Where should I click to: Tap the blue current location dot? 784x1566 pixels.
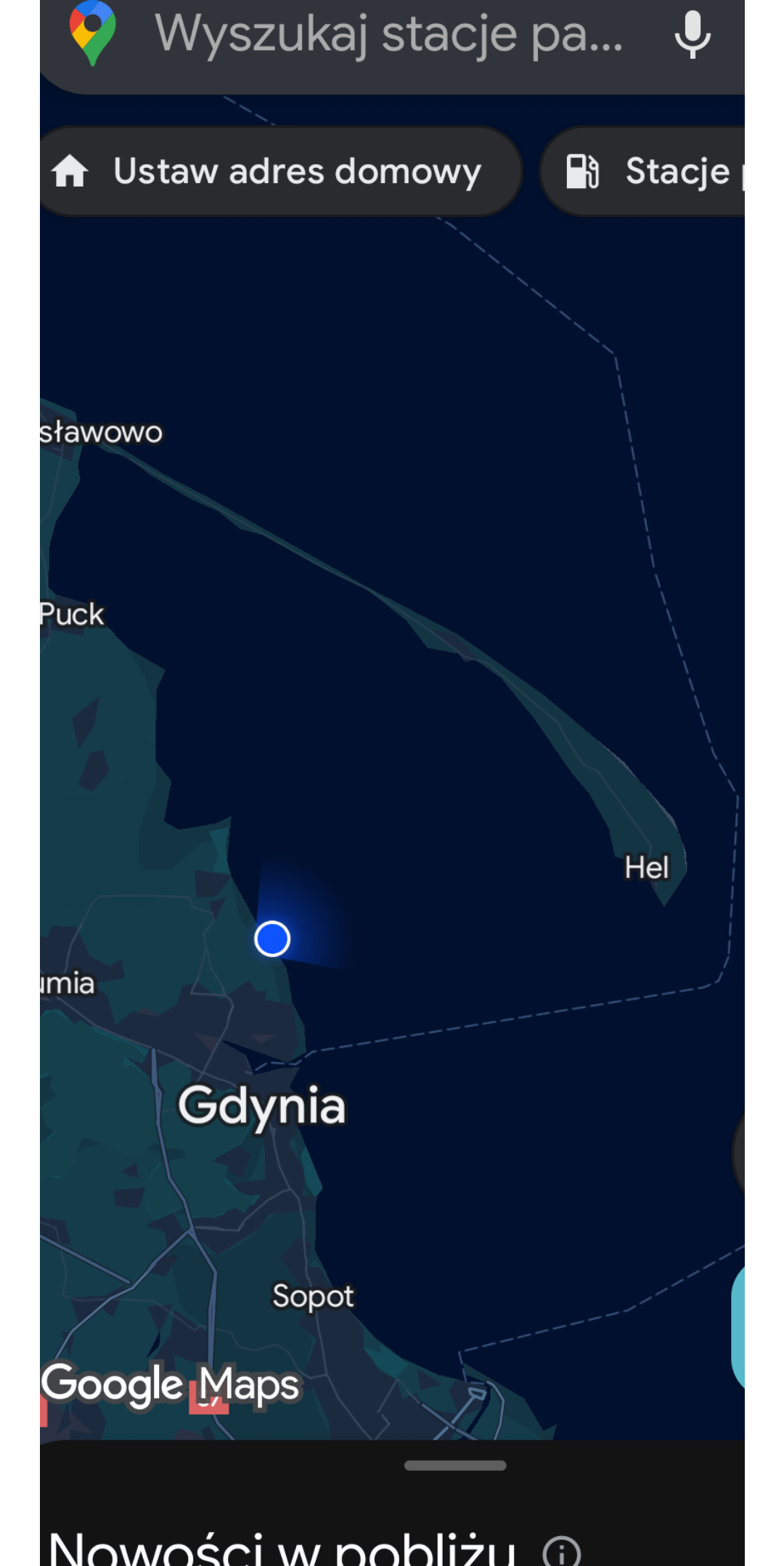coord(272,938)
